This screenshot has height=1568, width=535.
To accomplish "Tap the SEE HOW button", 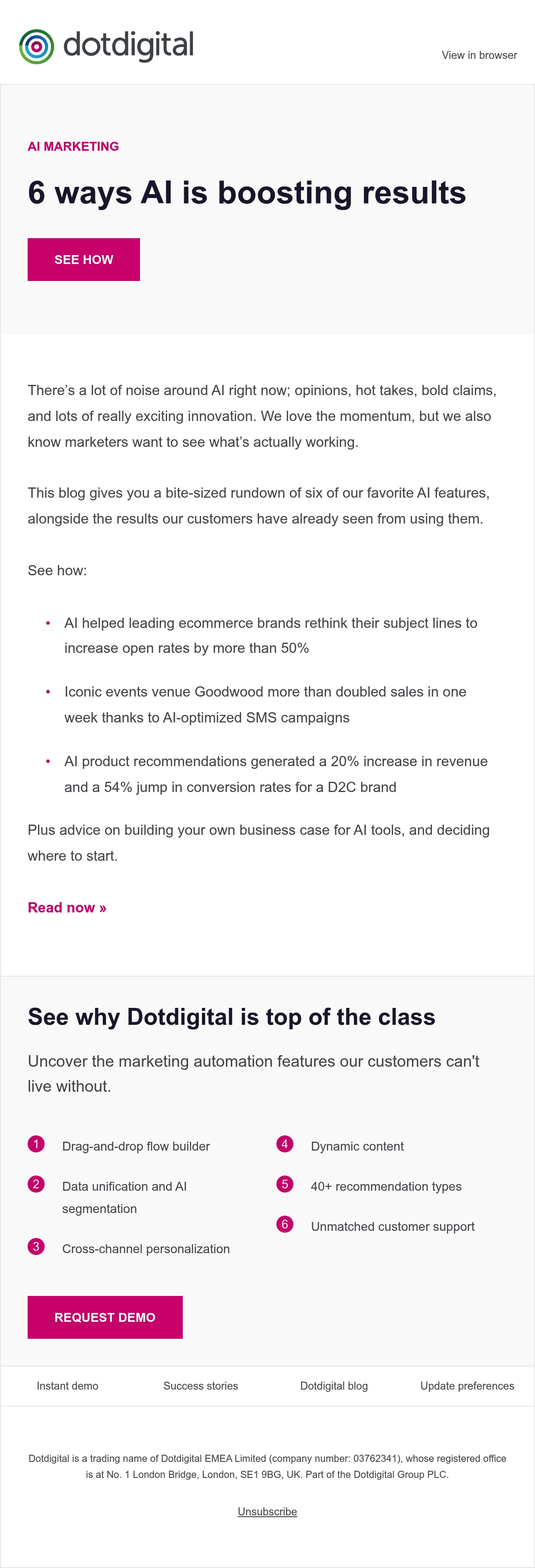I will (x=84, y=259).
